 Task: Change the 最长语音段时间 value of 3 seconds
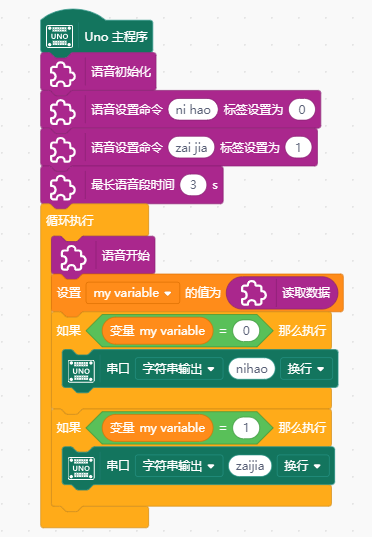click(x=193, y=185)
